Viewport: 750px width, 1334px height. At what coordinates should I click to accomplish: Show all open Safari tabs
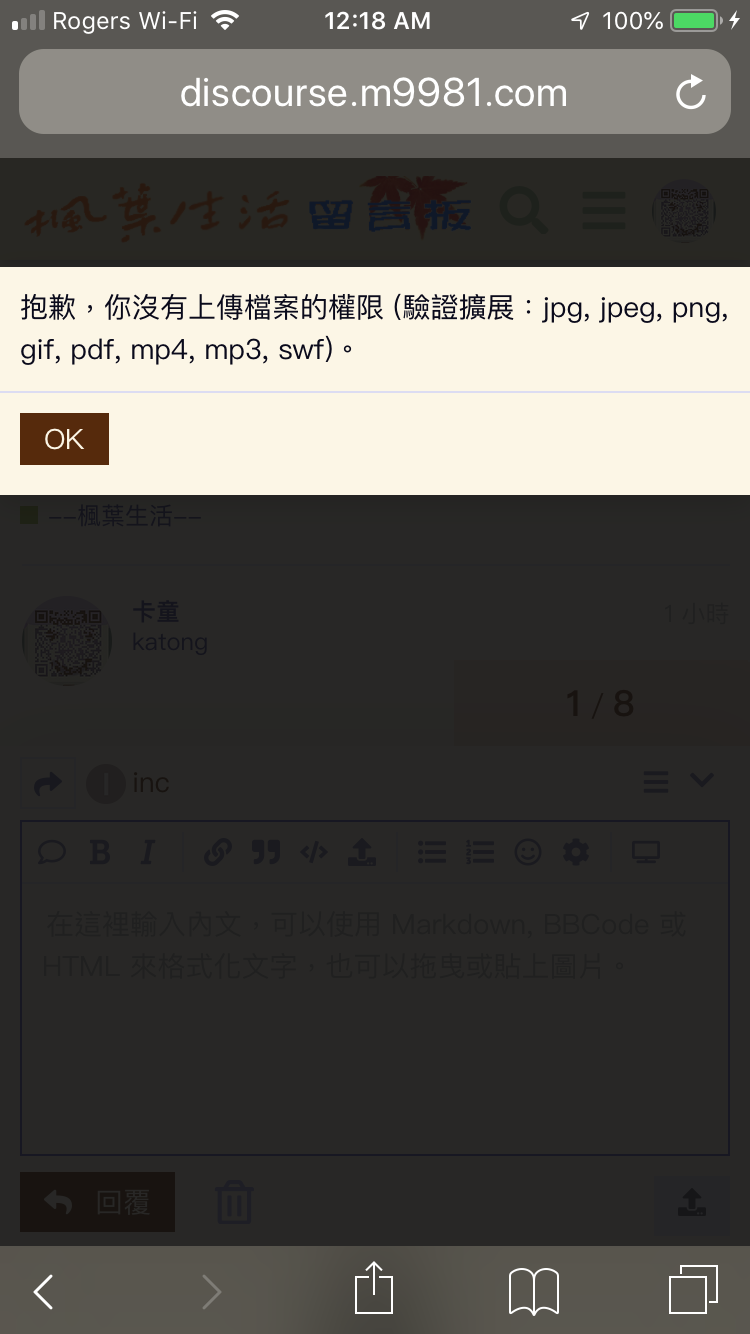[693, 1290]
